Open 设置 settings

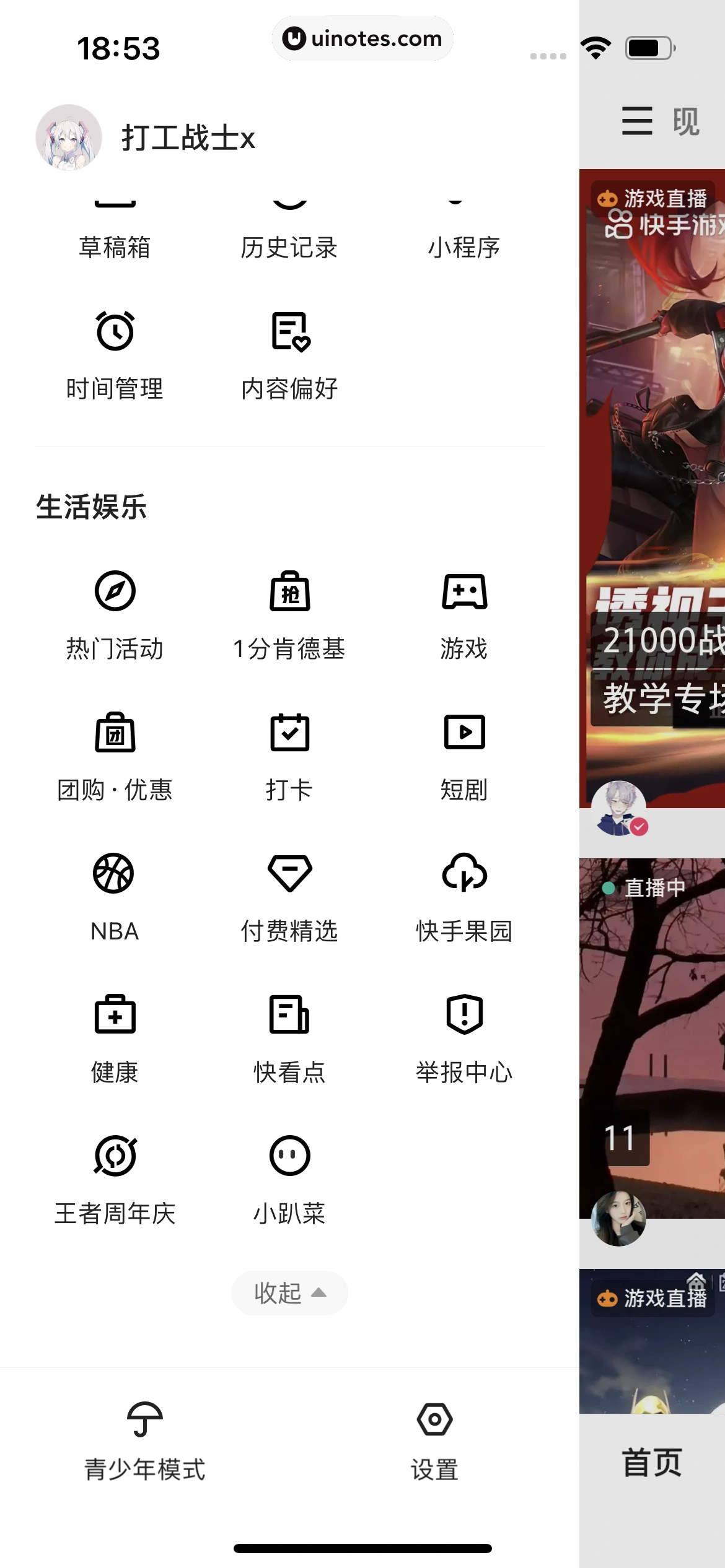click(434, 1442)
